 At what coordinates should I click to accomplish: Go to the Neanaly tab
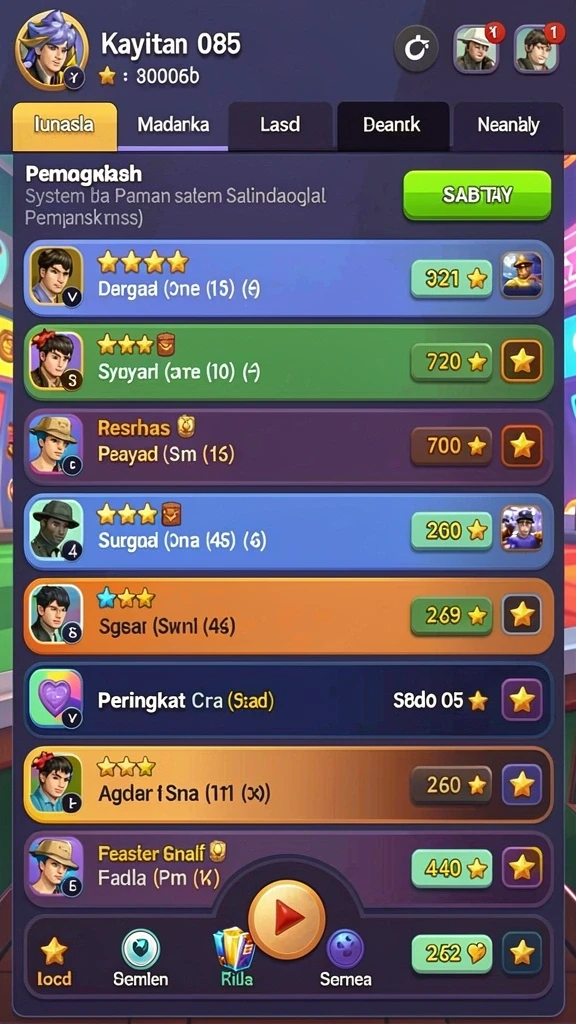[x=508, y=125]
